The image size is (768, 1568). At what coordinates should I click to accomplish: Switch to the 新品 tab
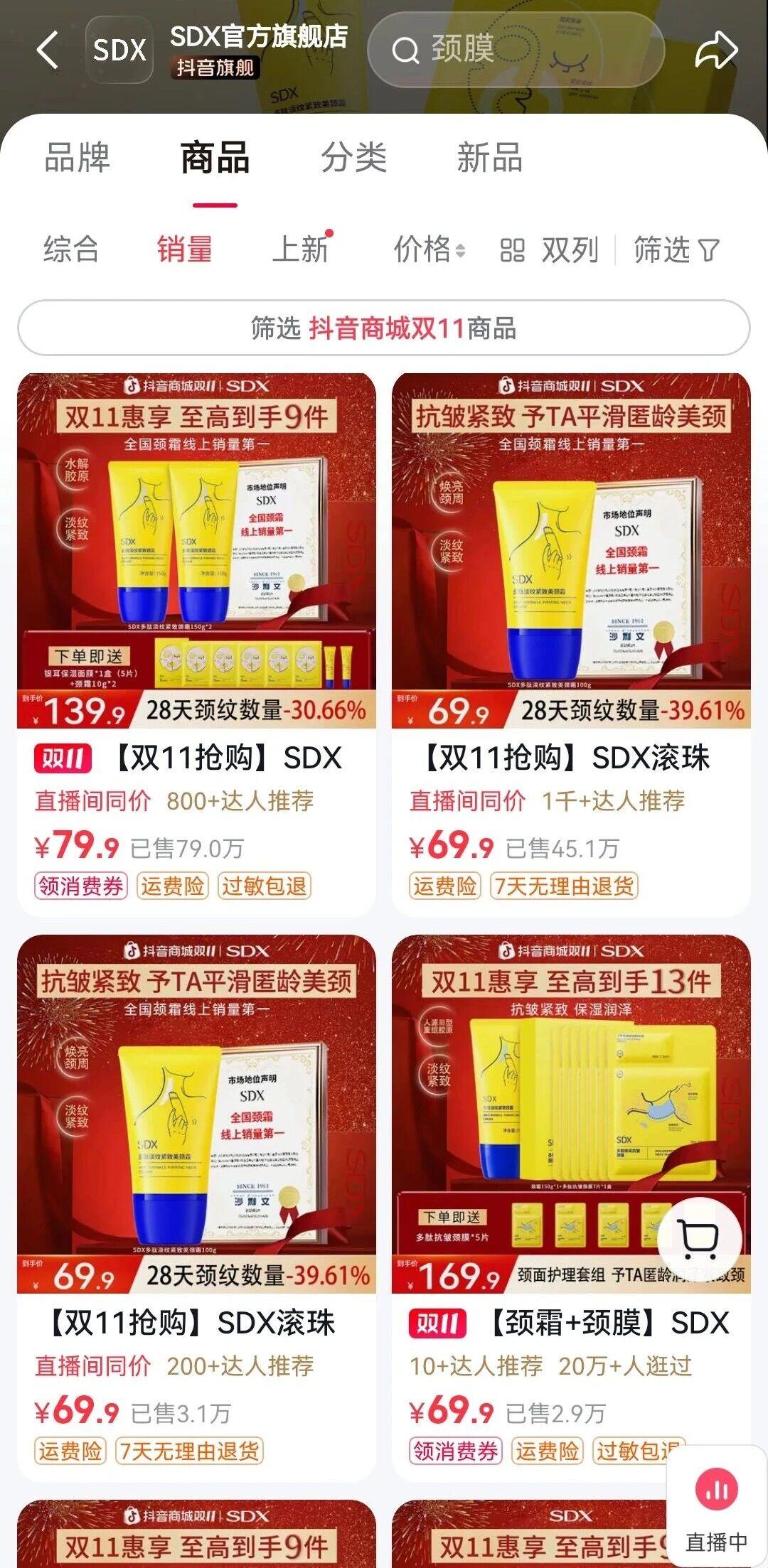489,158
